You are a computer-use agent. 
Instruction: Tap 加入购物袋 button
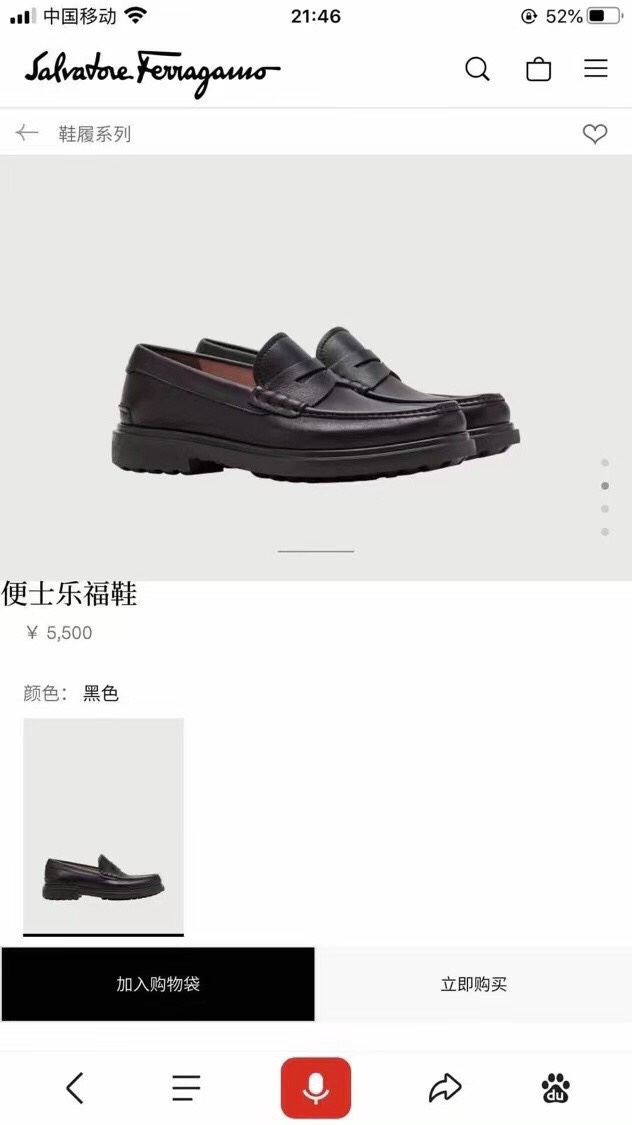158,984
